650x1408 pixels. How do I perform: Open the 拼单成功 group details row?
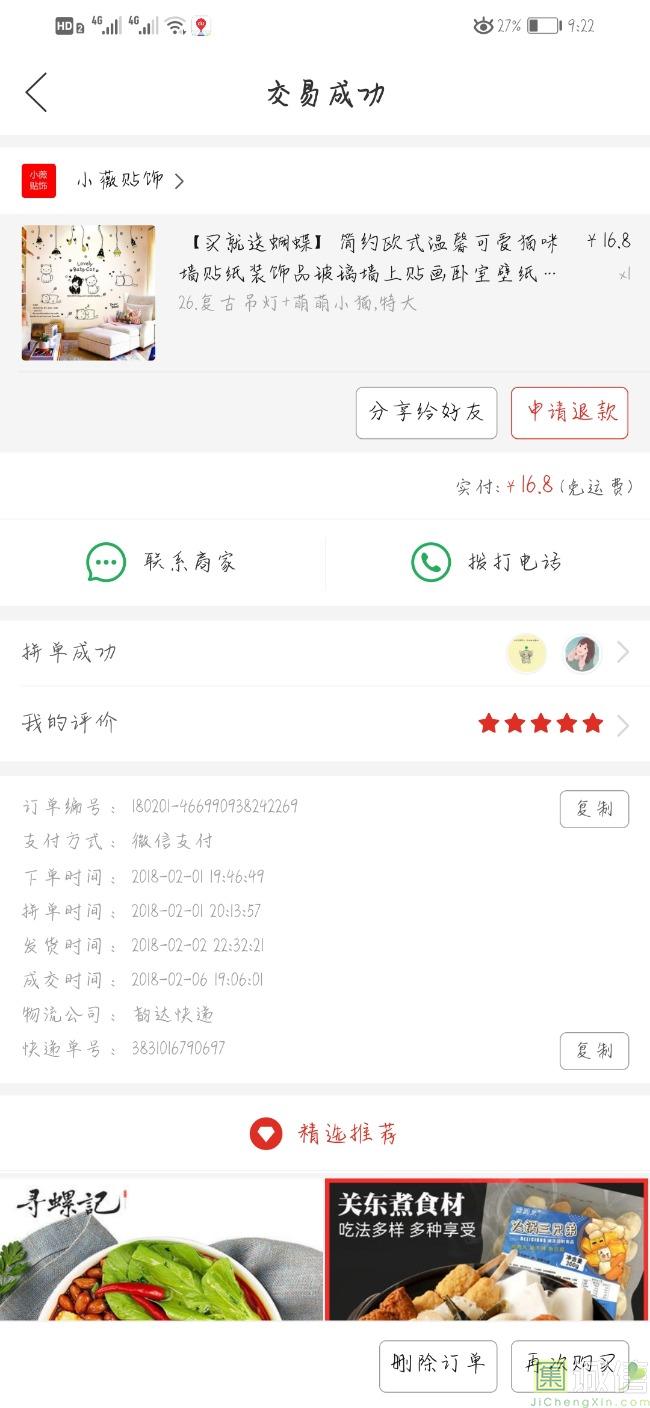[325, 653]
